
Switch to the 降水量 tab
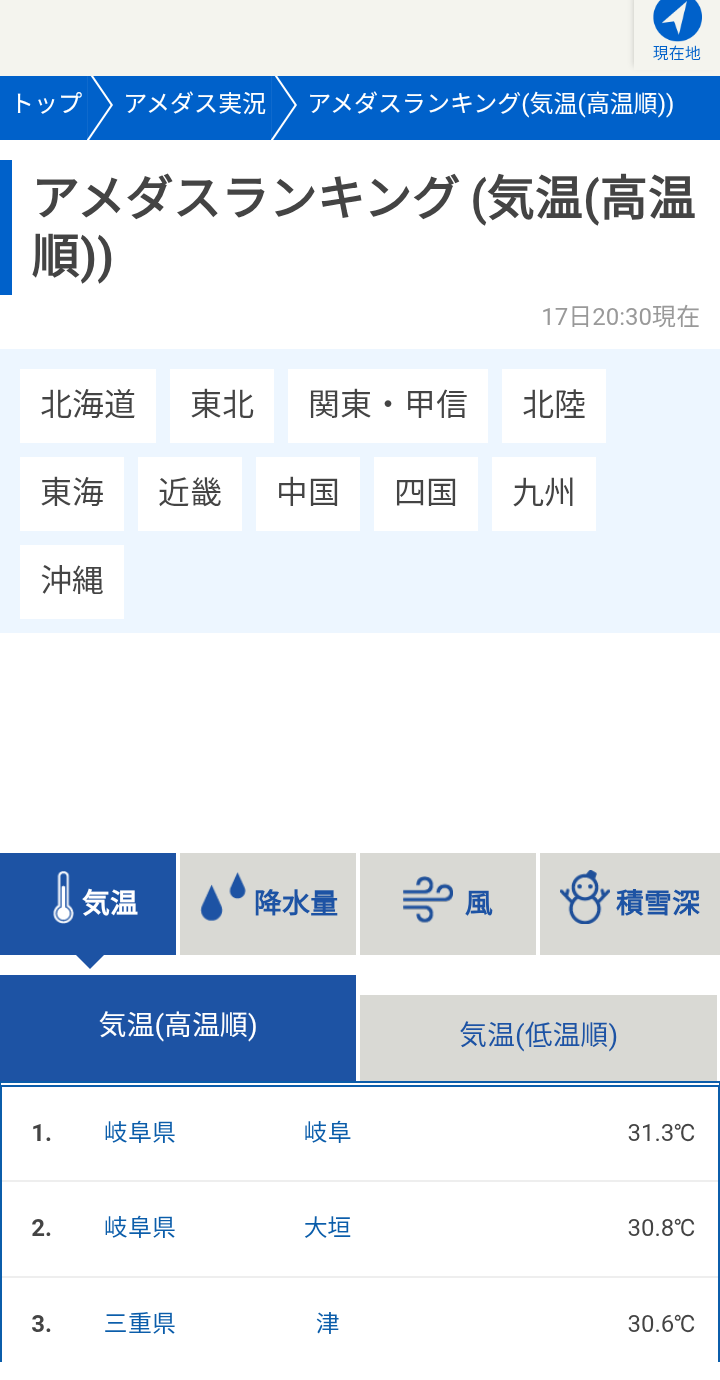click(x=268, y=904)
